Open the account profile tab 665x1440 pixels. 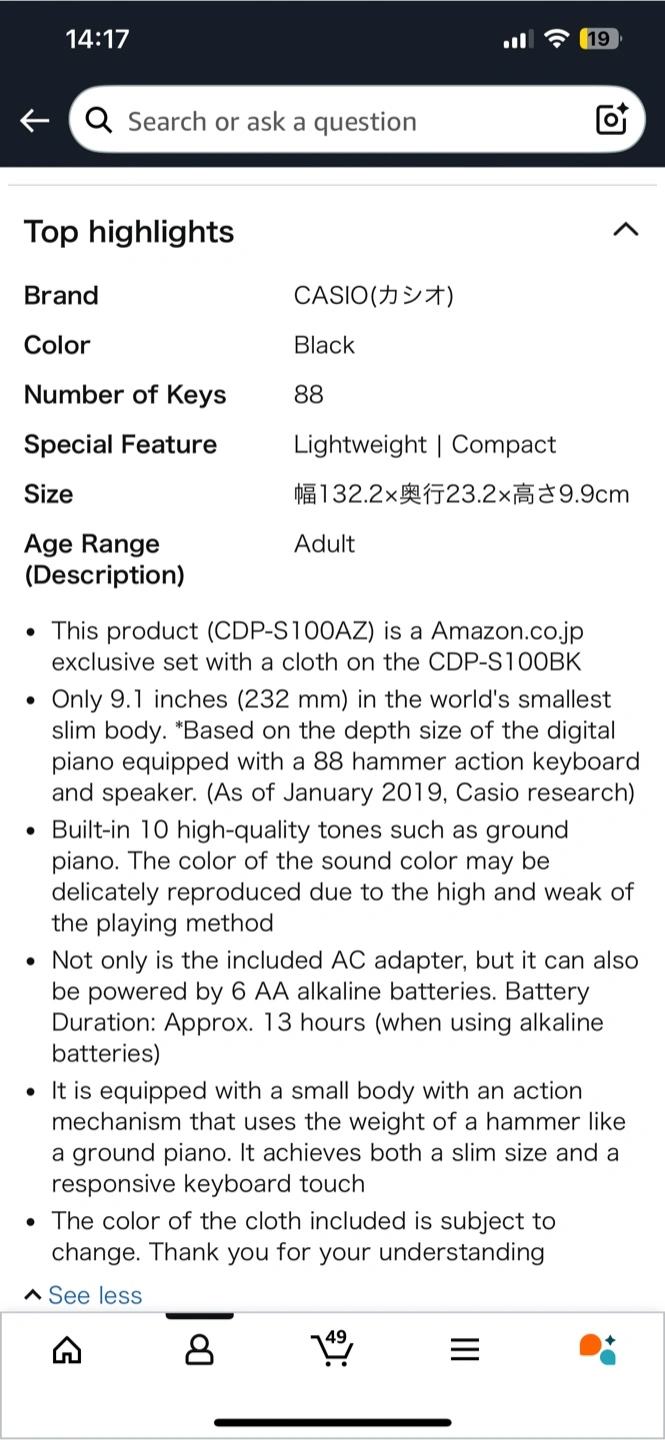(x=200, y=1350)
